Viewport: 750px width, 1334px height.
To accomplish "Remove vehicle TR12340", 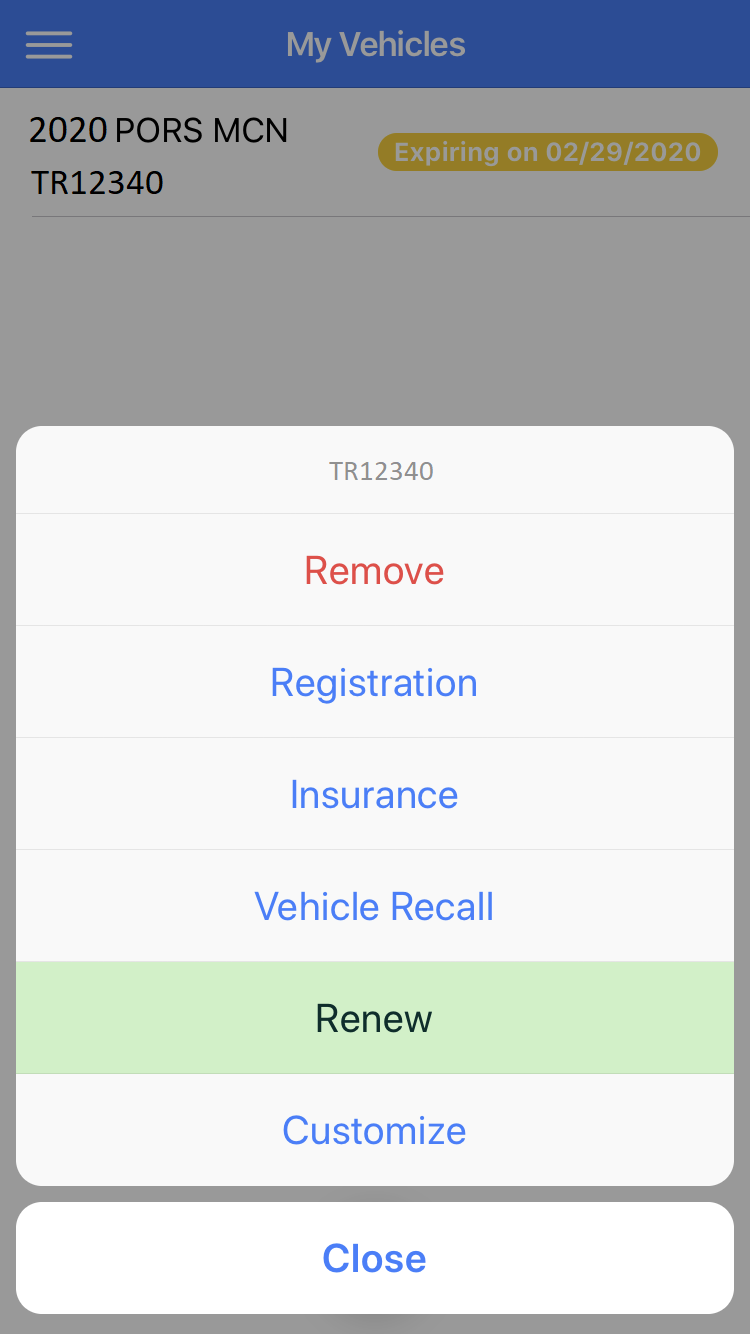I will coord(375,570).
